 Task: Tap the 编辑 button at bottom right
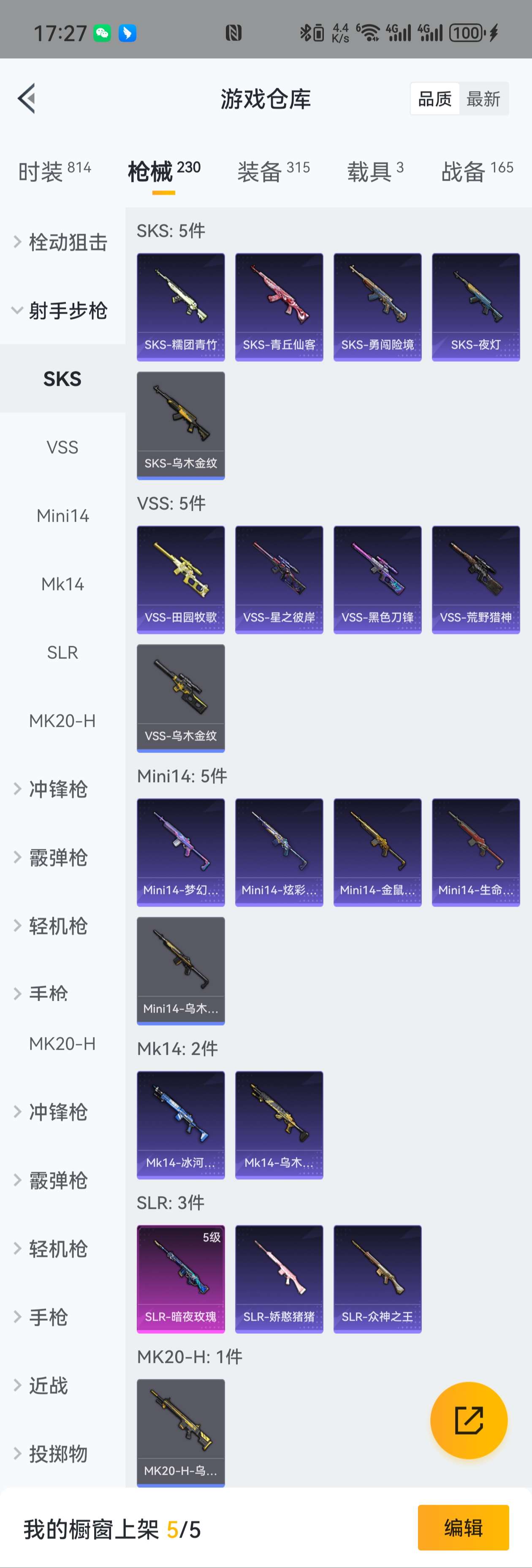click(464, 1528)
